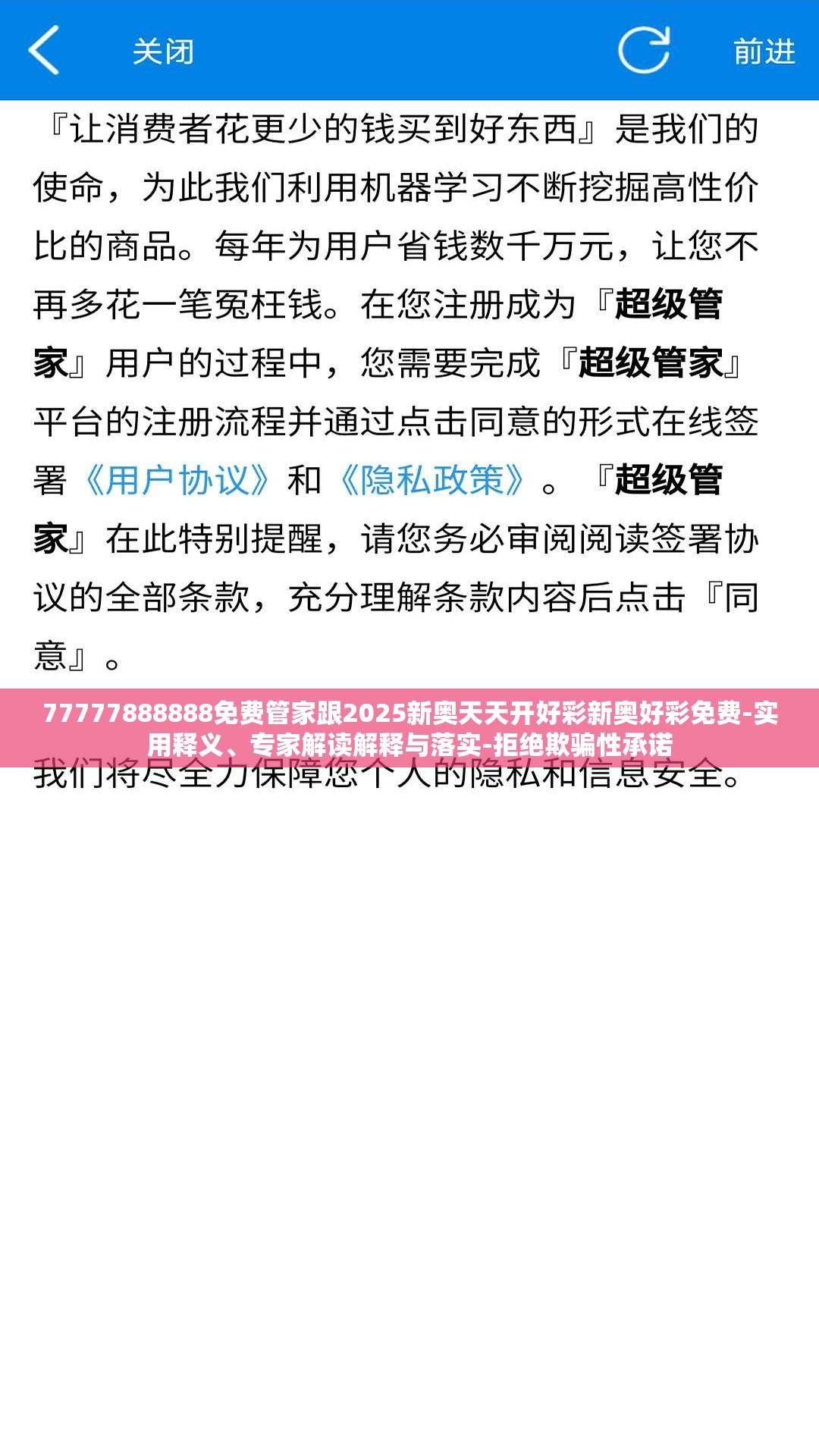
Task: Tap 前进 to go forward
Action: (x=764, y=52)
